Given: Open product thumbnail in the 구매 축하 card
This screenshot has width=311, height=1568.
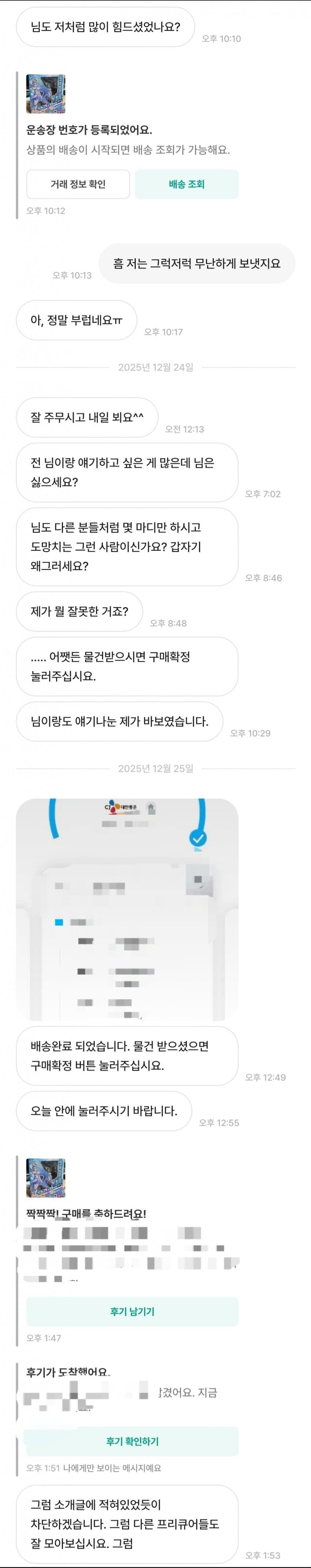Looking at the screenshot, I should 46,1178.
